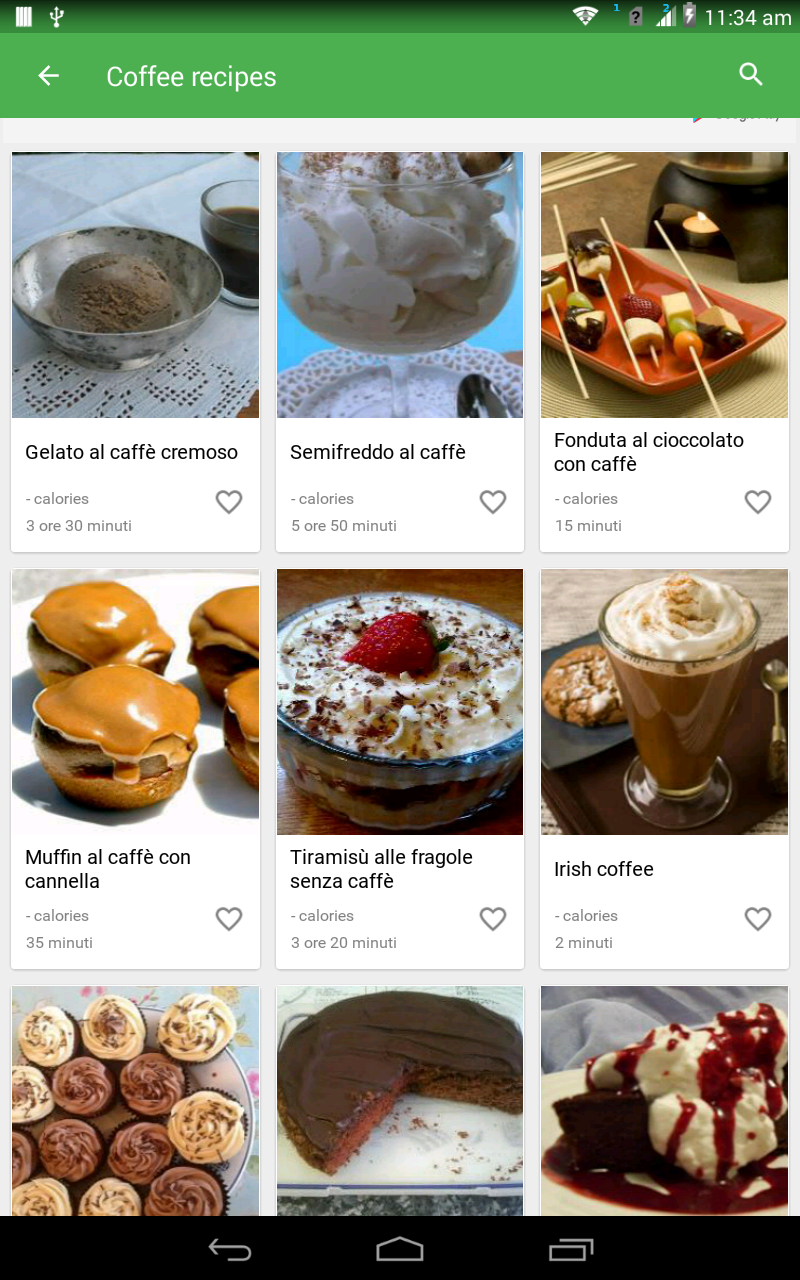
Task: Tap heart on Muffin al caffè con cannella
Action: coord(229,919)
